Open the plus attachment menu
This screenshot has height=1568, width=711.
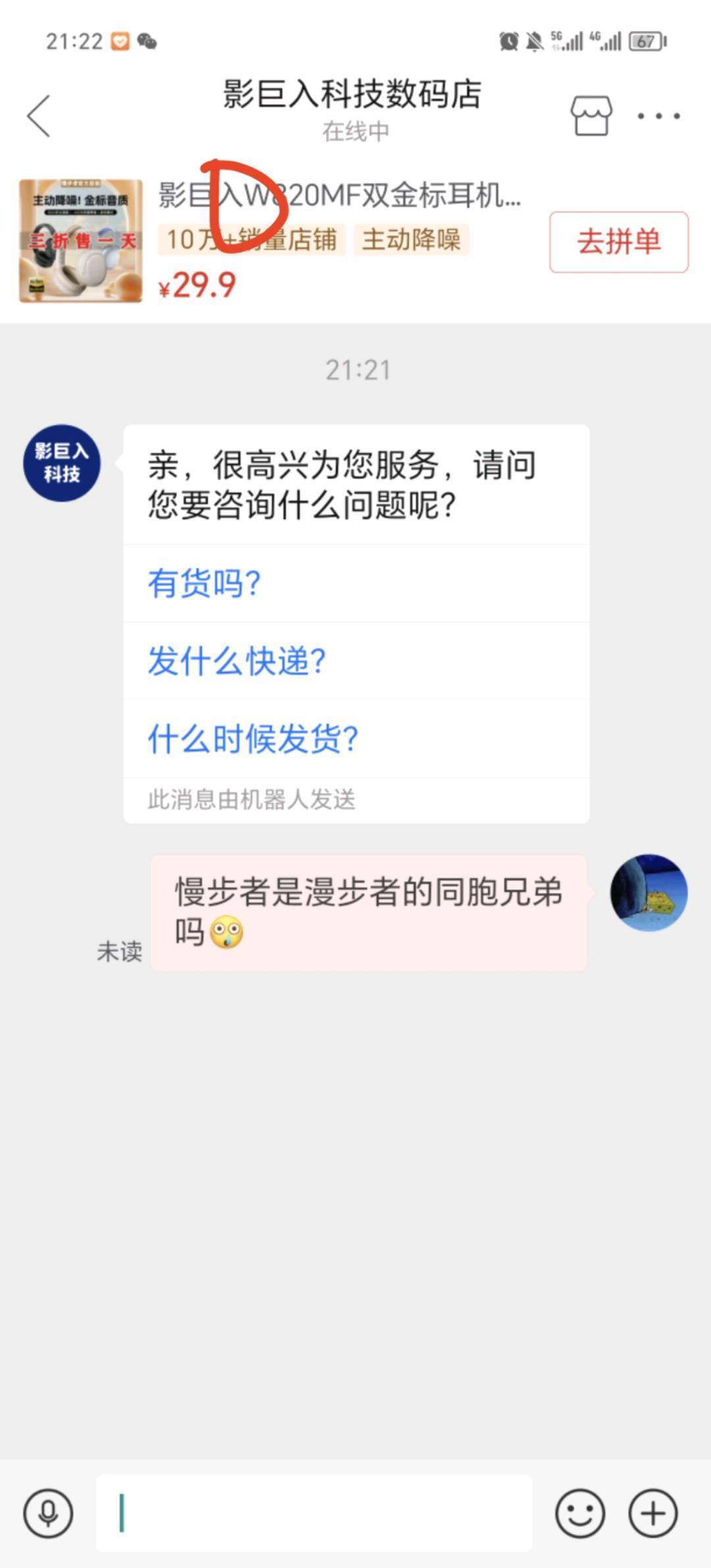point(652,1513)
